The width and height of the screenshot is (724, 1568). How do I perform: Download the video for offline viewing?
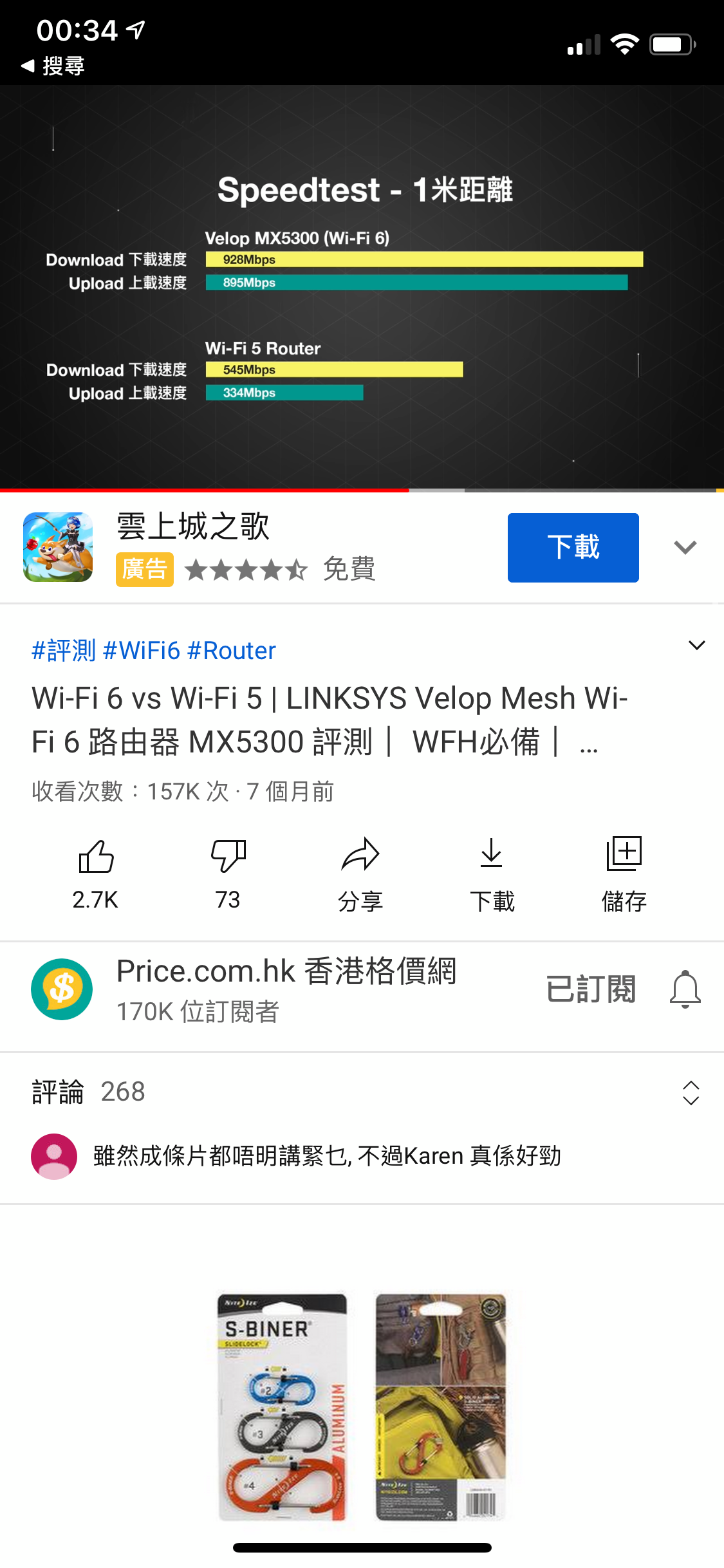[x=492, y=874]
